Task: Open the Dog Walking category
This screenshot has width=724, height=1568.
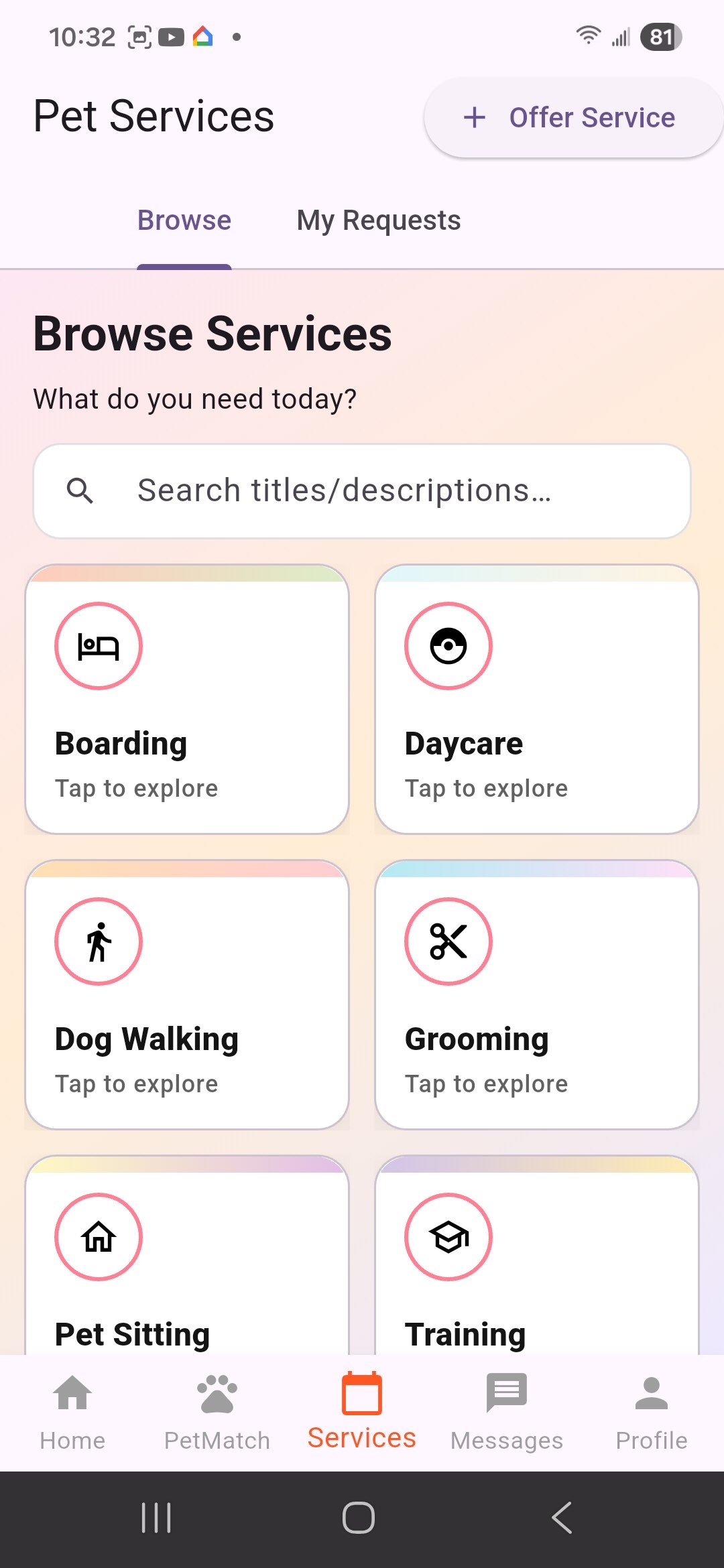Action: point(187,994)
